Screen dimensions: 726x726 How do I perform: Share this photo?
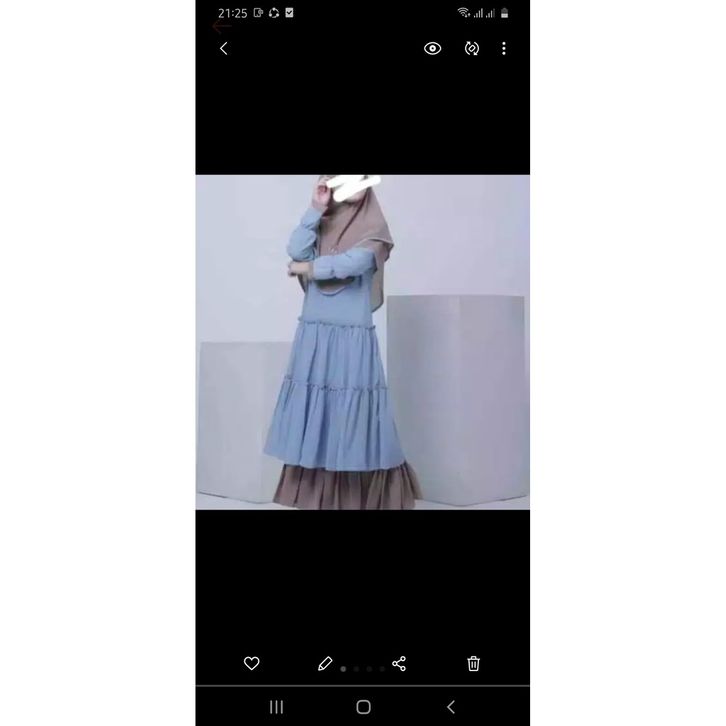coord(399,663)
